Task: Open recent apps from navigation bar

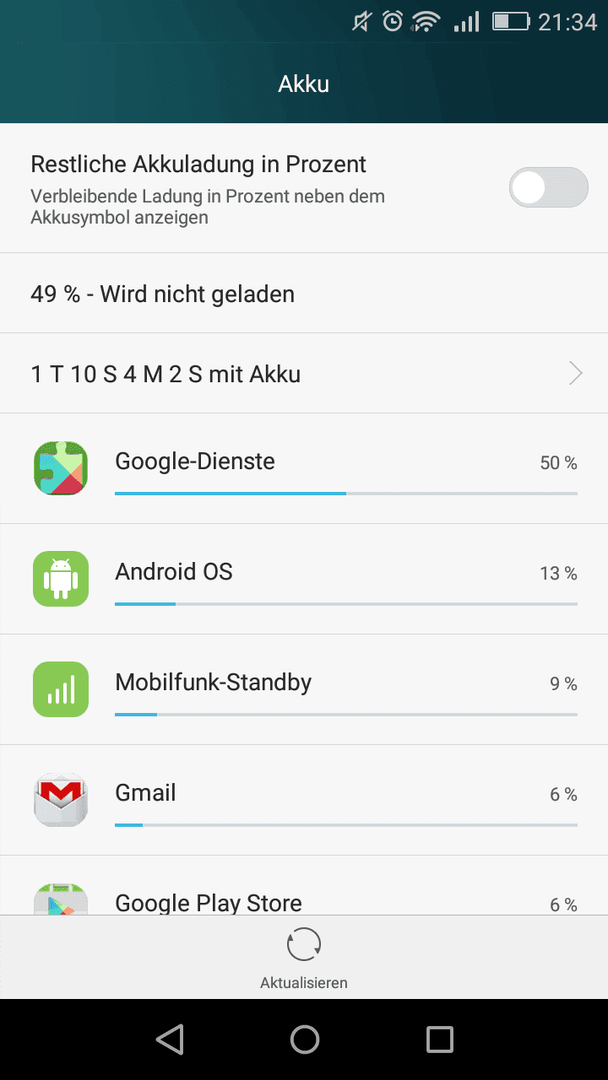Action: [439, 1039]
